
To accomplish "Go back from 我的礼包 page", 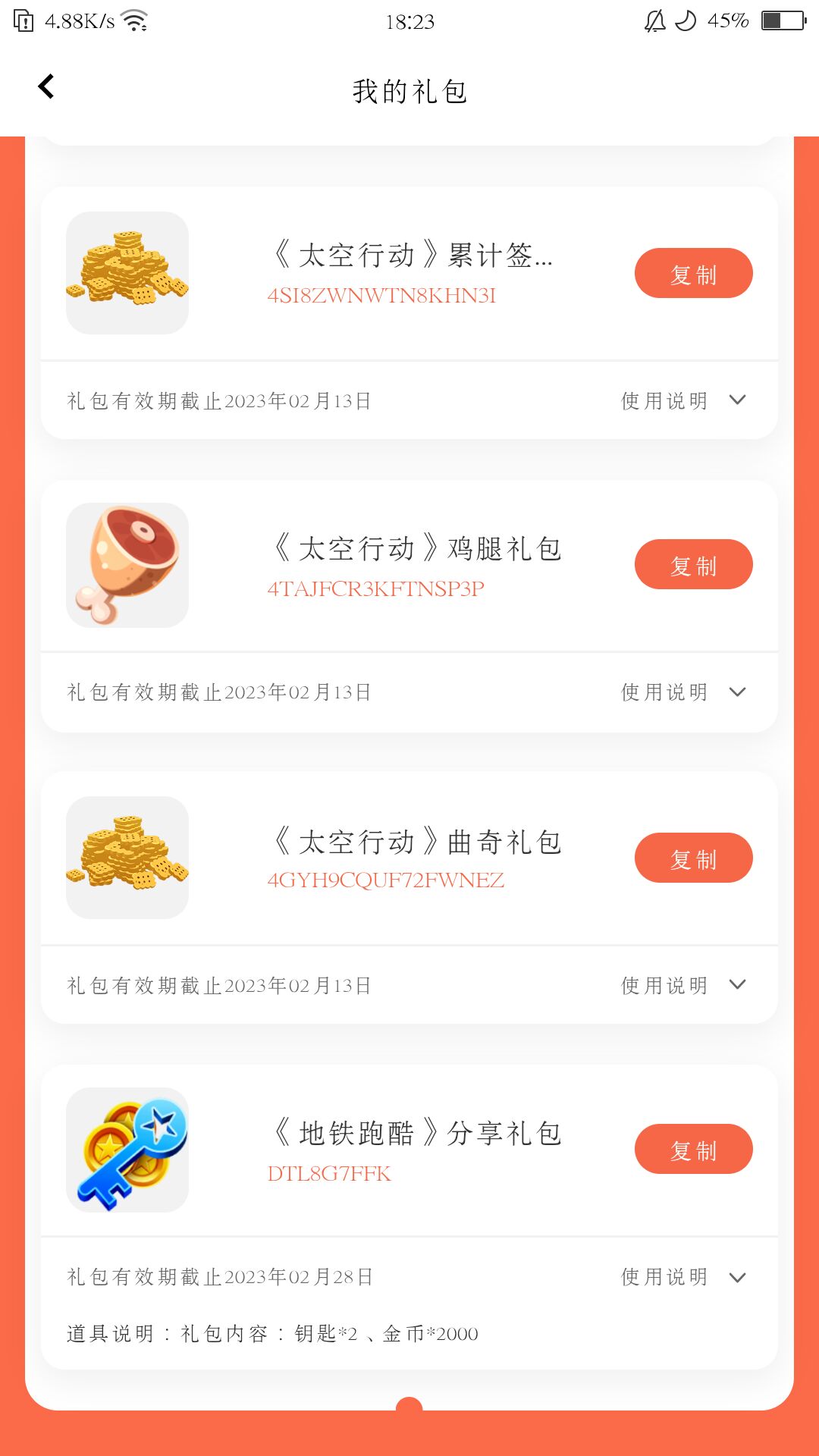I will coord(46,87).
